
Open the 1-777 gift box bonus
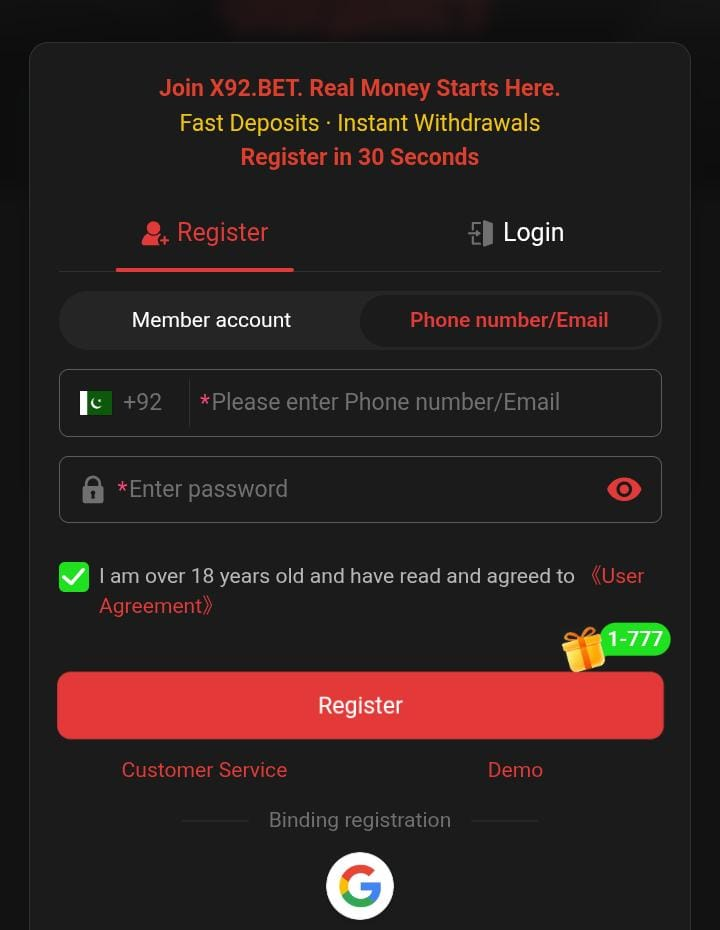612,645
